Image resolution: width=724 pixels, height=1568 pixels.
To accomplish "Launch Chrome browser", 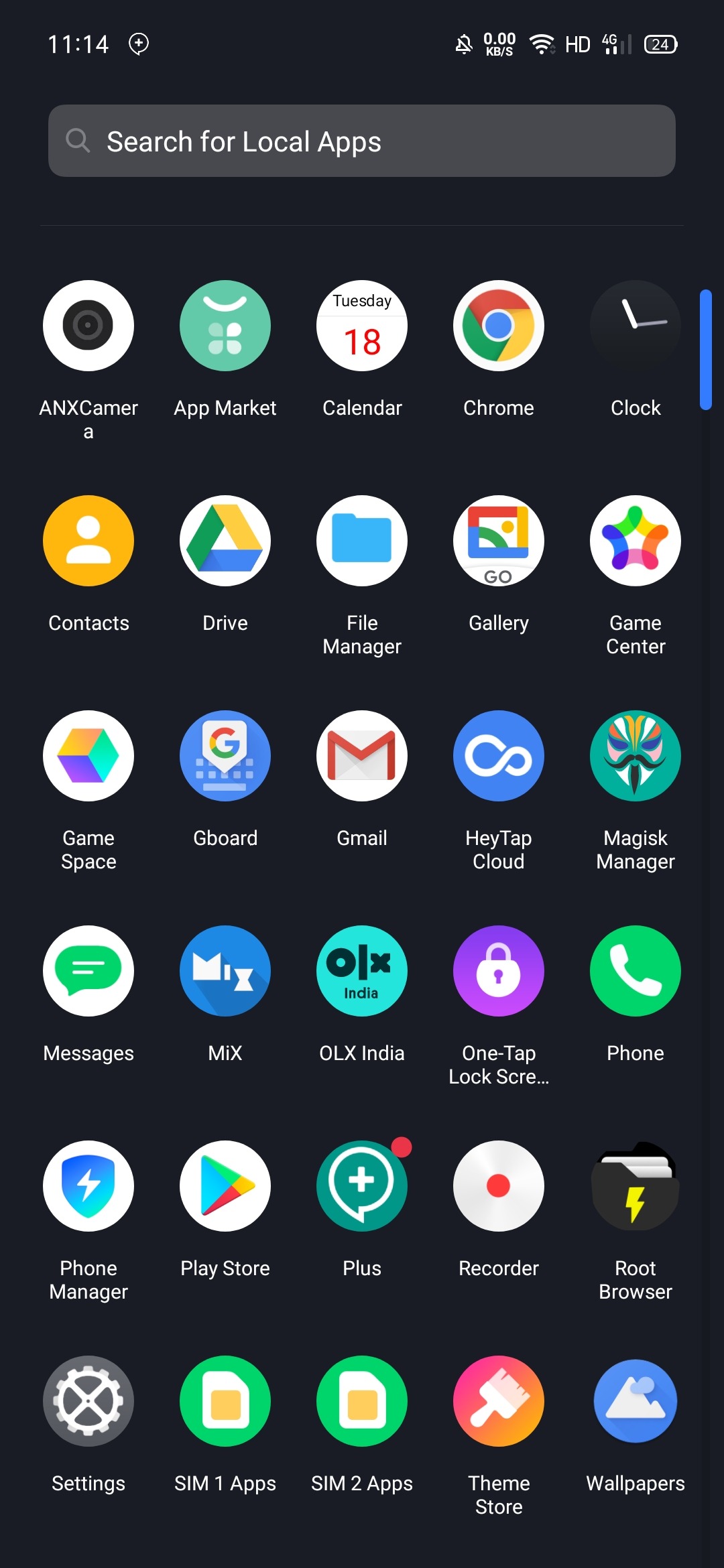I will (499, 326).
